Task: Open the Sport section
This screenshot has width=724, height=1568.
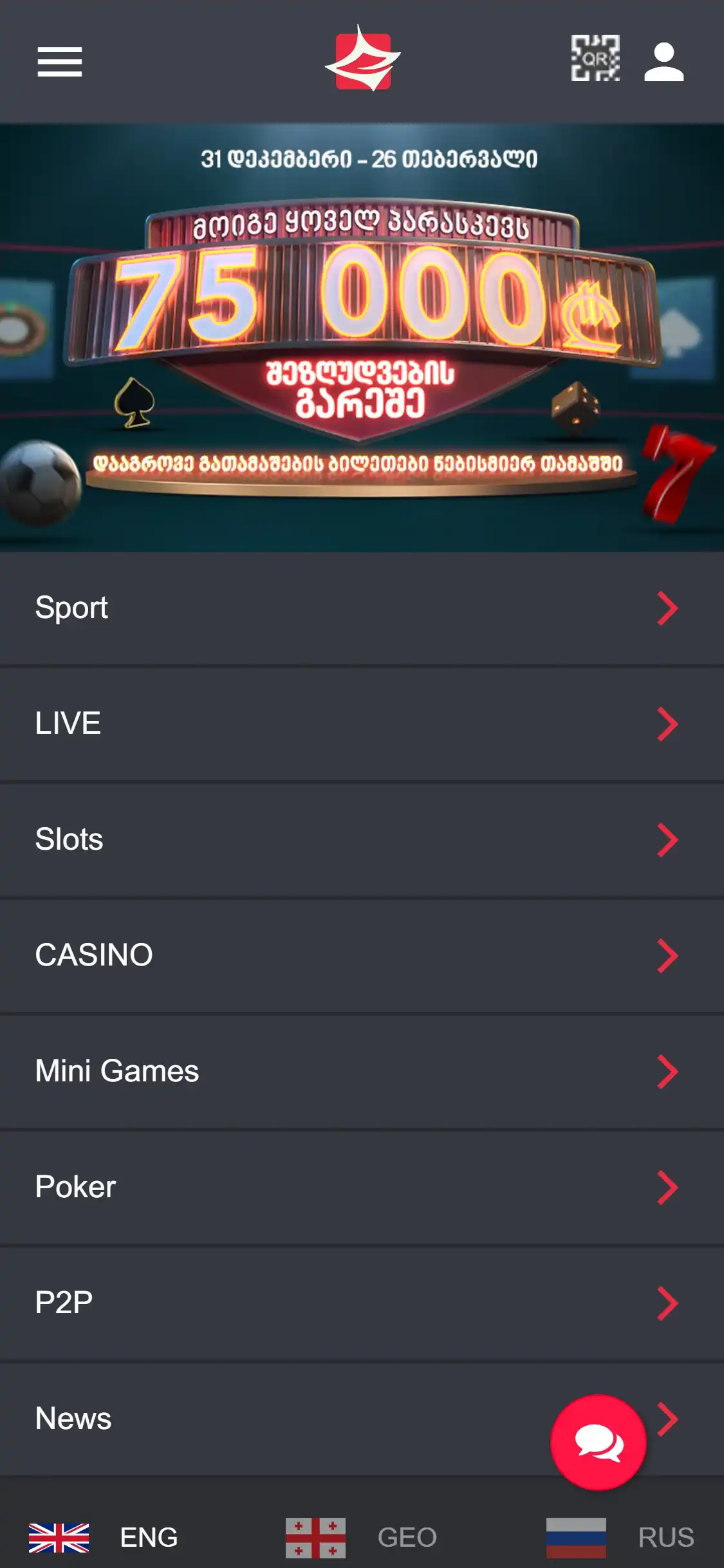Action: 362,608
